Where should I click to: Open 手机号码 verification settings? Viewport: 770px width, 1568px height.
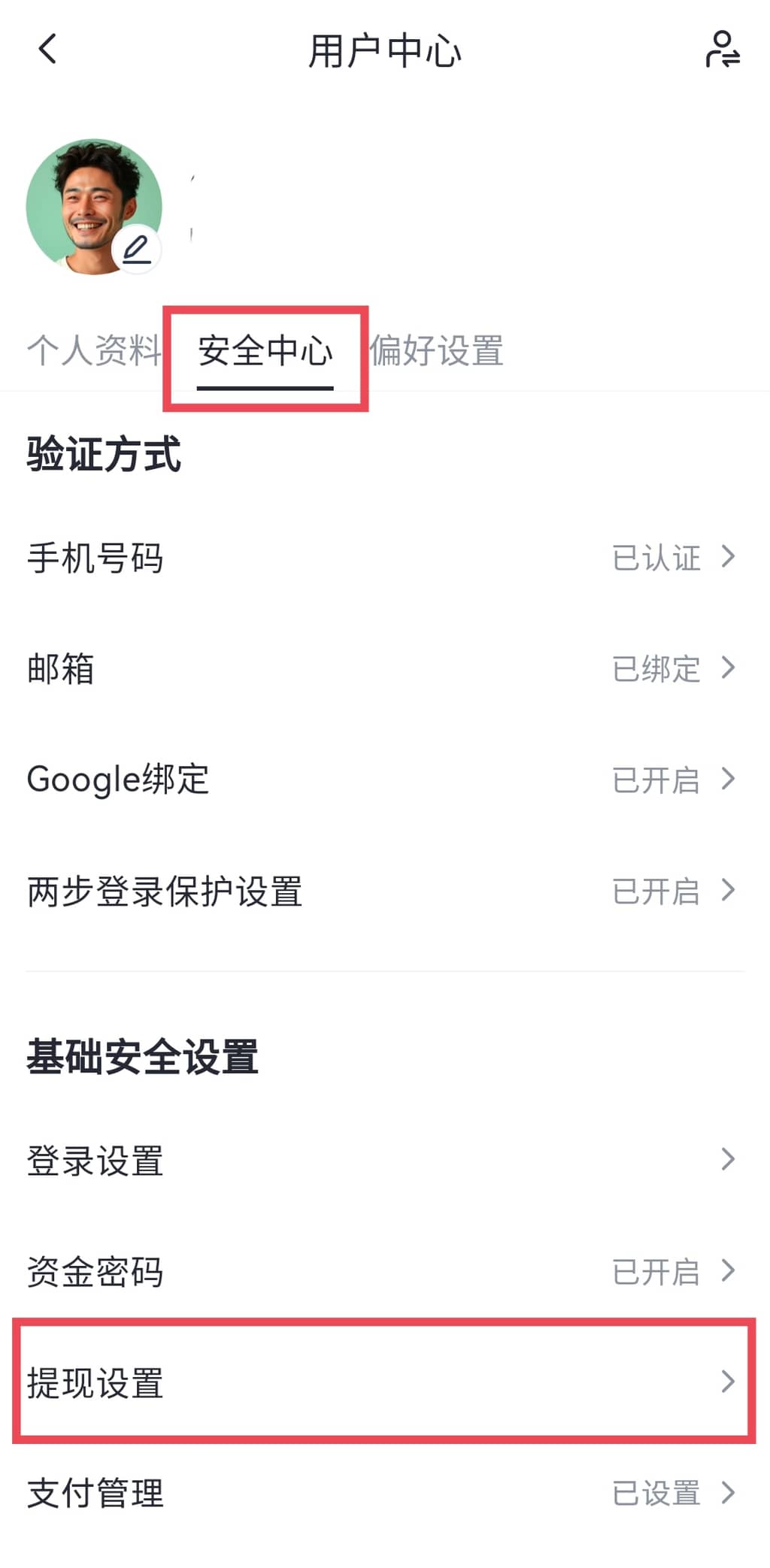pyautogui.click(x=383, y=558)
